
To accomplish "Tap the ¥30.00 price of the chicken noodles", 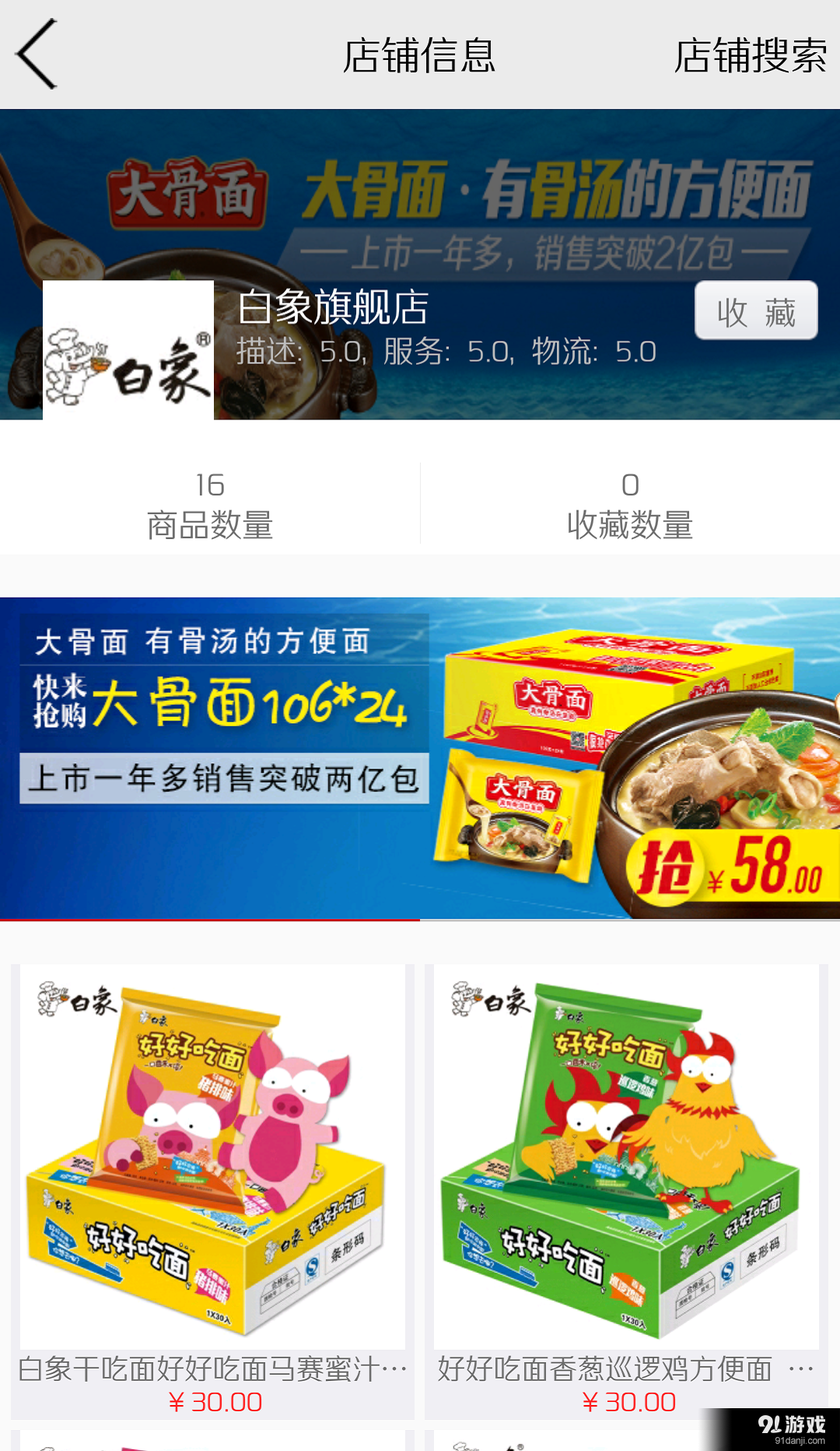I will 628,1404.
